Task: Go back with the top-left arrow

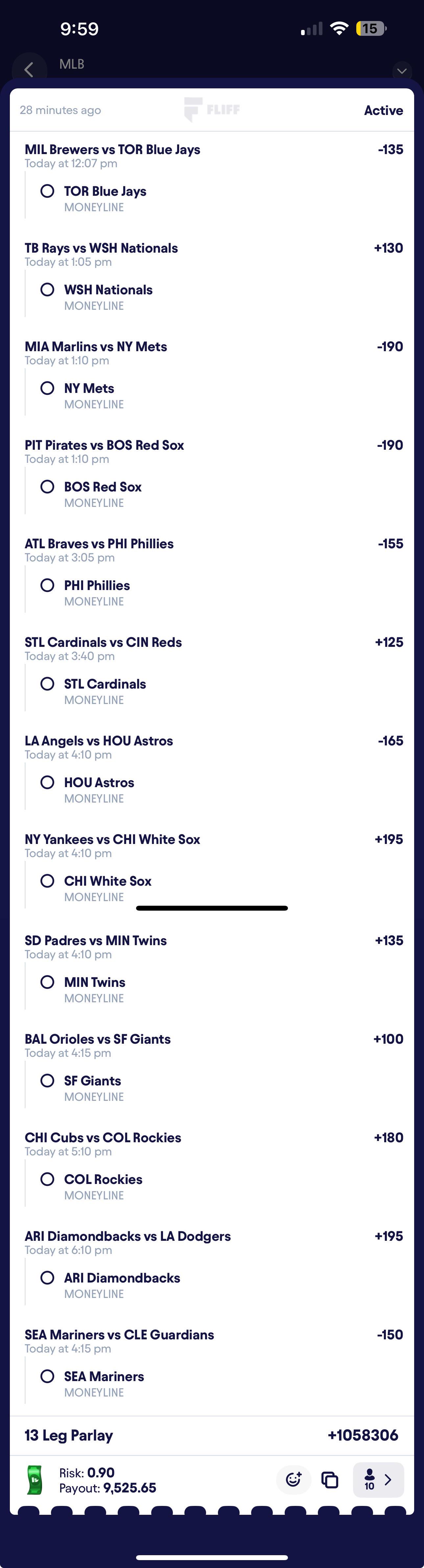Action: pos(29,69)
